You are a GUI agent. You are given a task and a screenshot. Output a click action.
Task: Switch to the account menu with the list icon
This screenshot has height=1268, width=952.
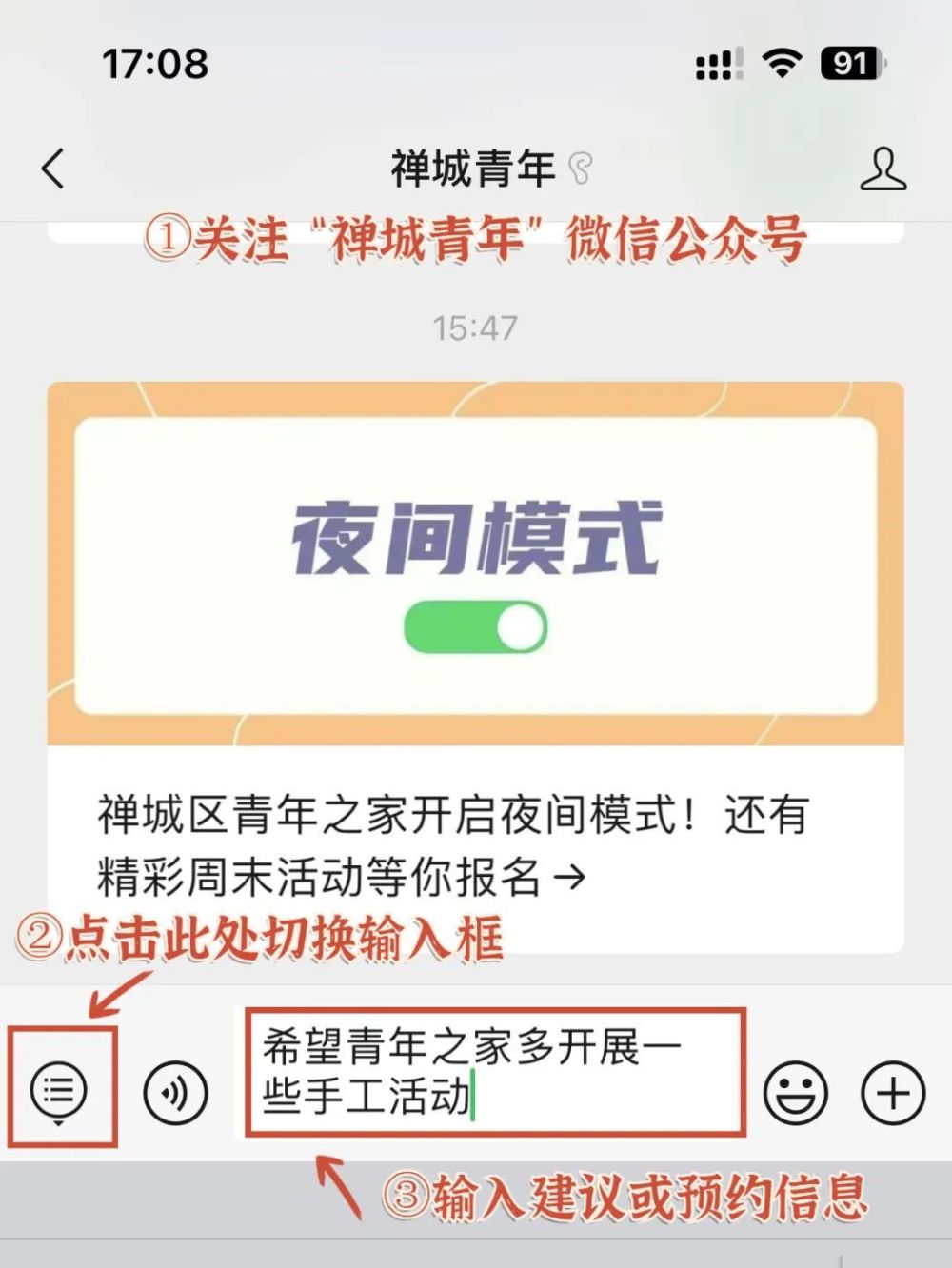click(x=59, y=1090)
